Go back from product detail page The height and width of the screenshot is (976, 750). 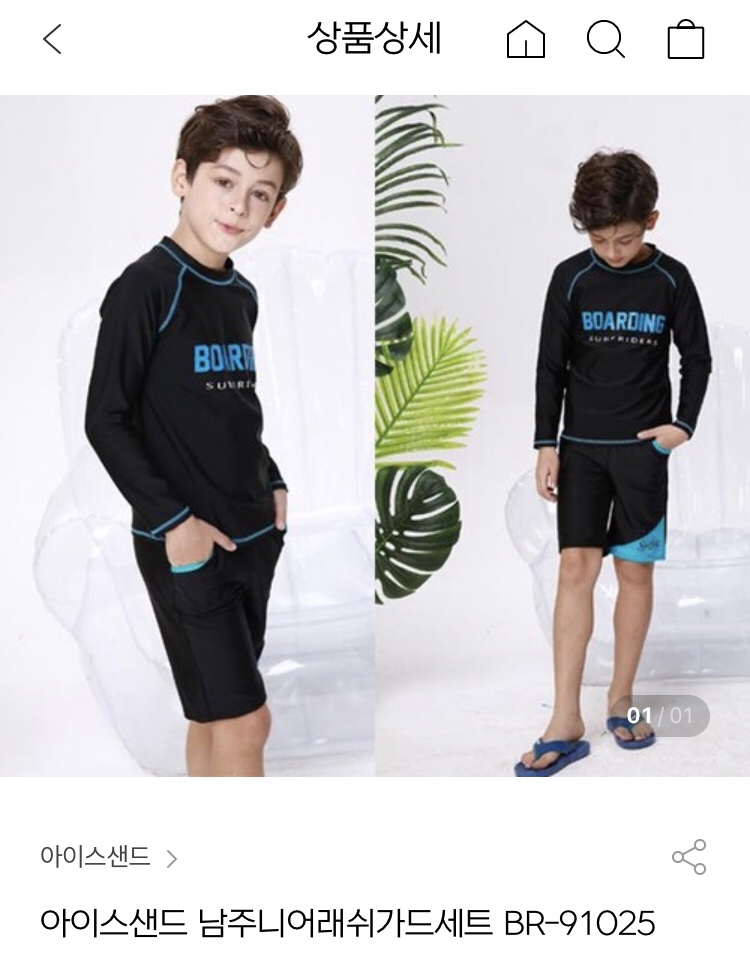coord(53,40)
